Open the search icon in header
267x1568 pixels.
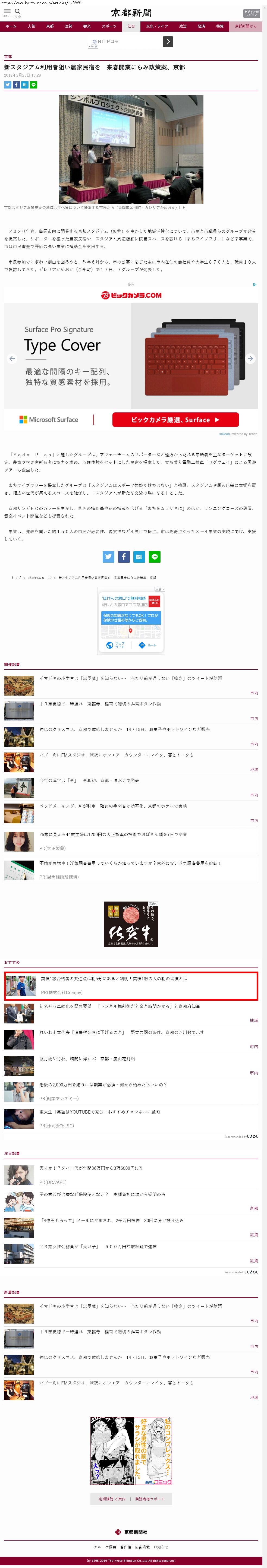18,12
